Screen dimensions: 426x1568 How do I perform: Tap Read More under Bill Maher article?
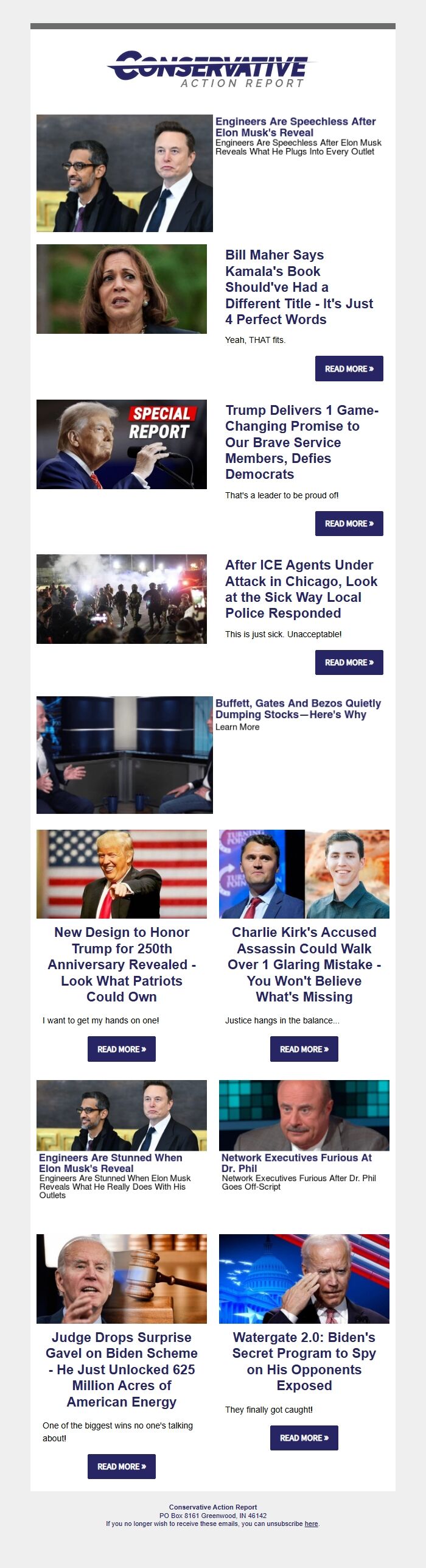point(349,369)
